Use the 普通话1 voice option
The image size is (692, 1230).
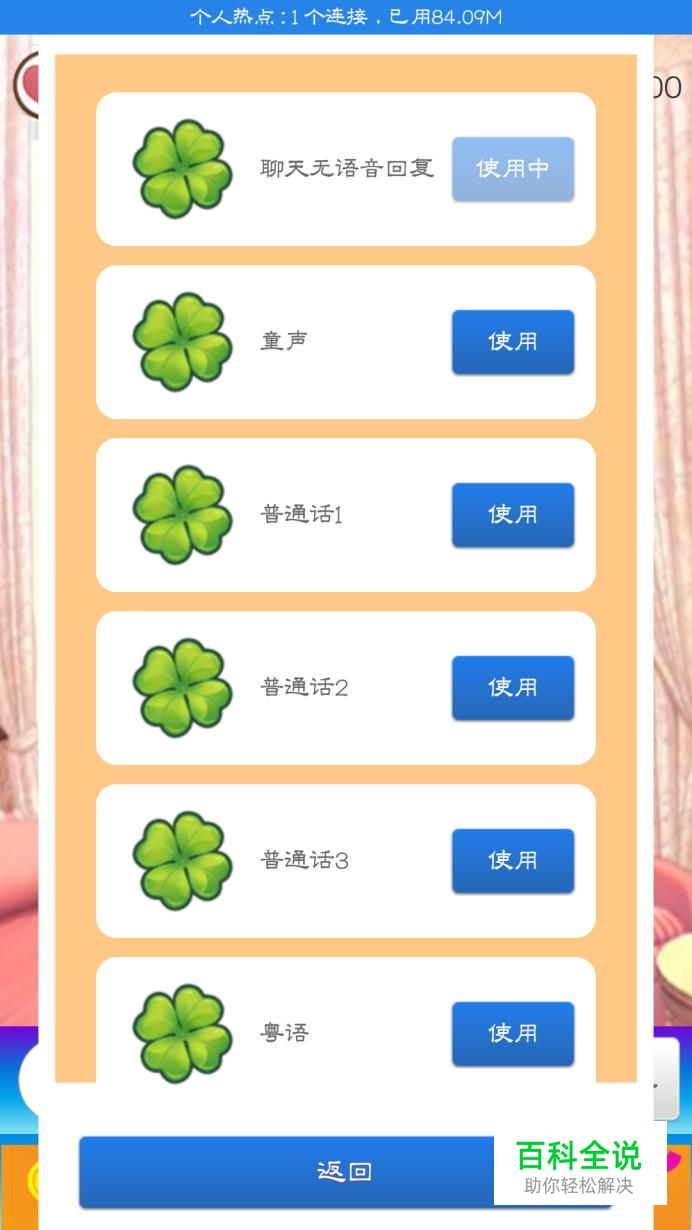click(x=512, y=515)
